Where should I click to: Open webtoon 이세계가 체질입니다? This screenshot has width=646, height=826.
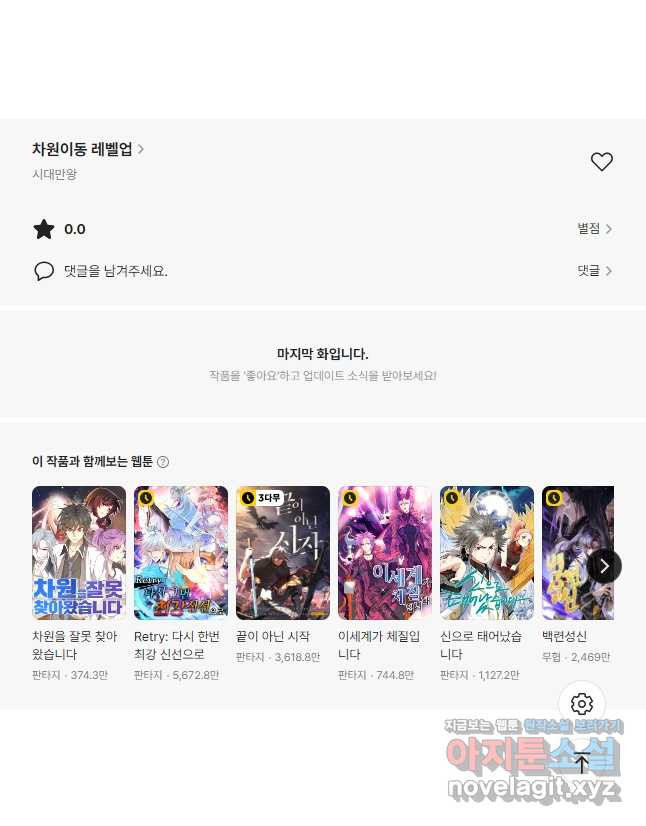[x=385, y=553]
